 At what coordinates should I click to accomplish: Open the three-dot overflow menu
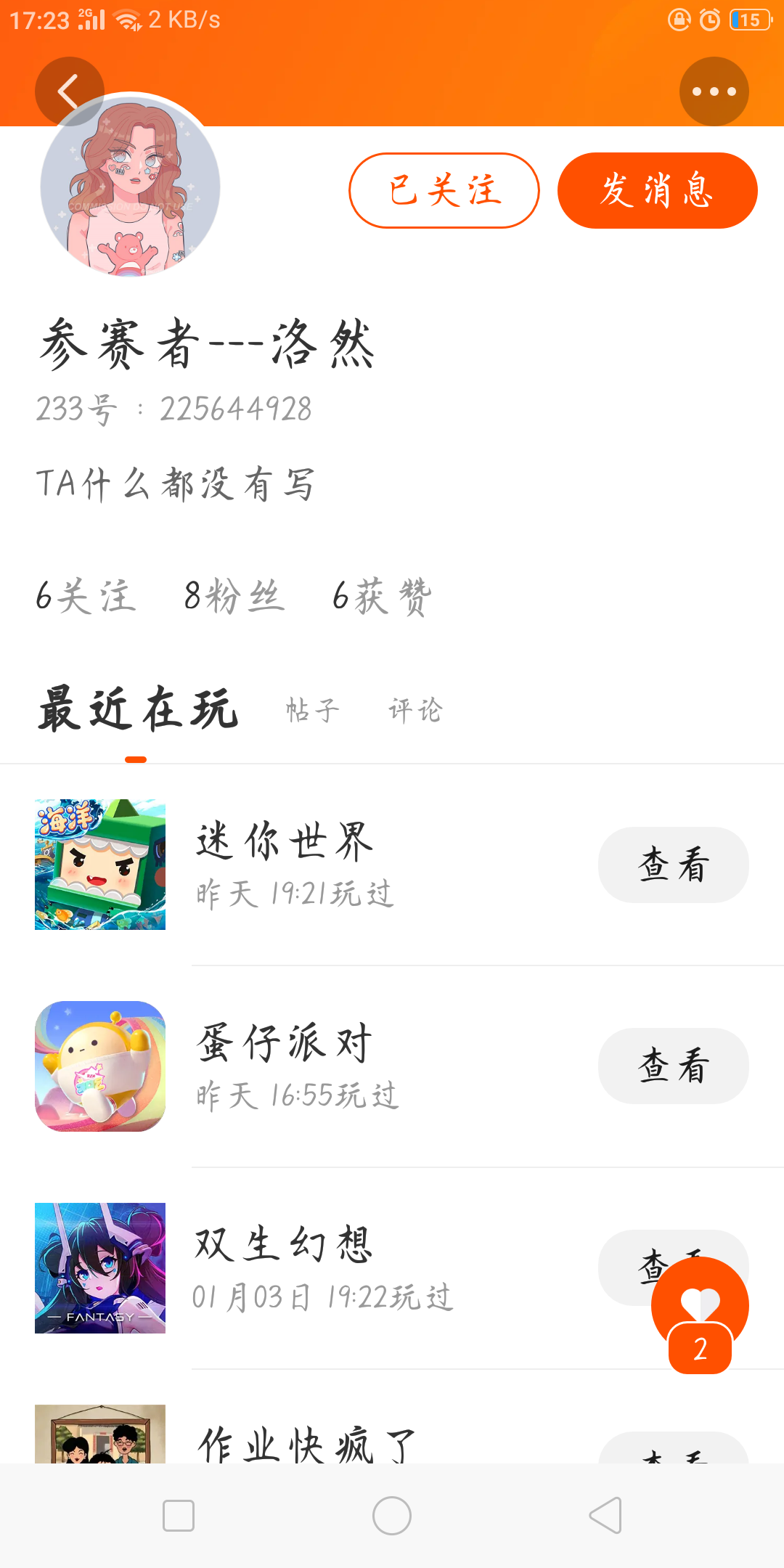click(714, 91)
